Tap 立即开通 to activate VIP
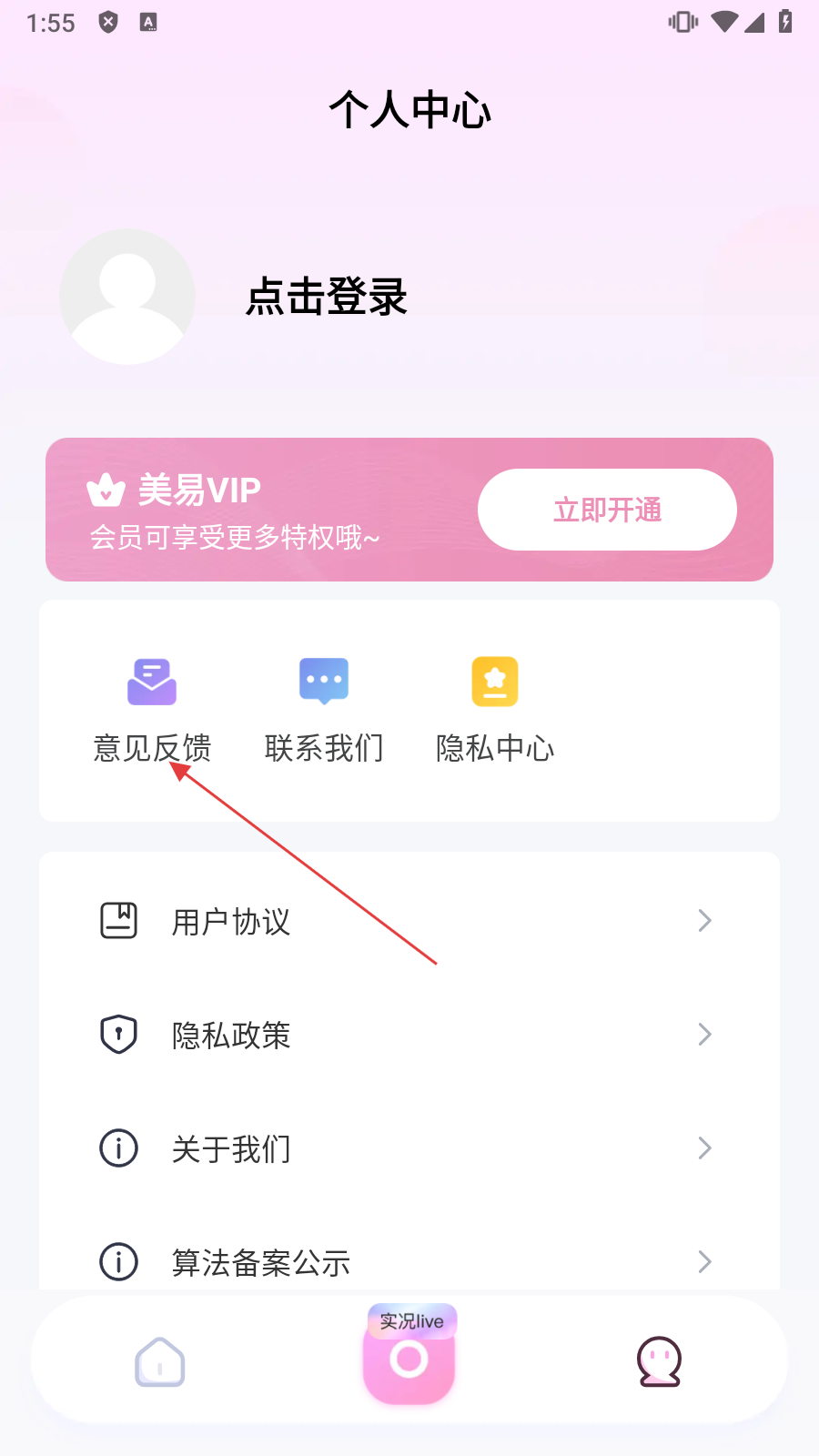The height and width of the screenshot is (1456, 819). 607,510
